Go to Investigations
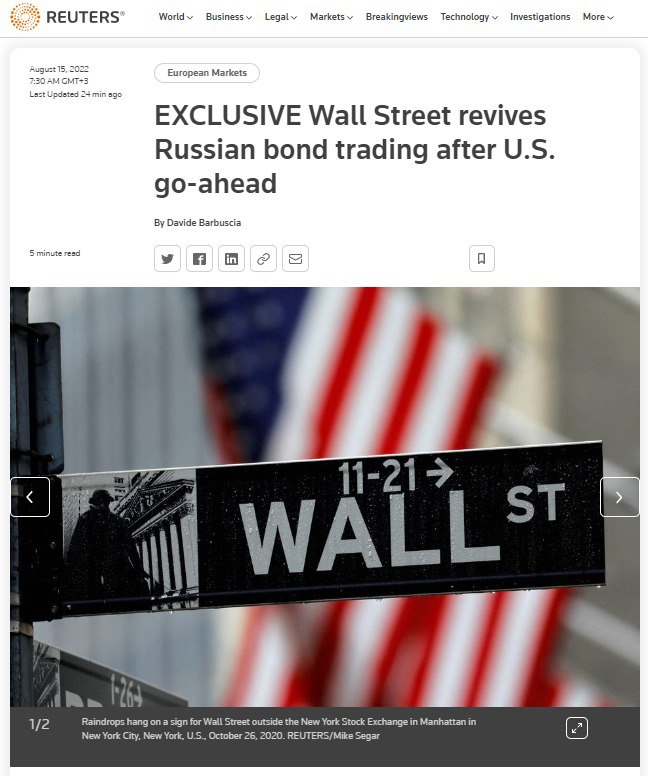 (x=540, y=17)
